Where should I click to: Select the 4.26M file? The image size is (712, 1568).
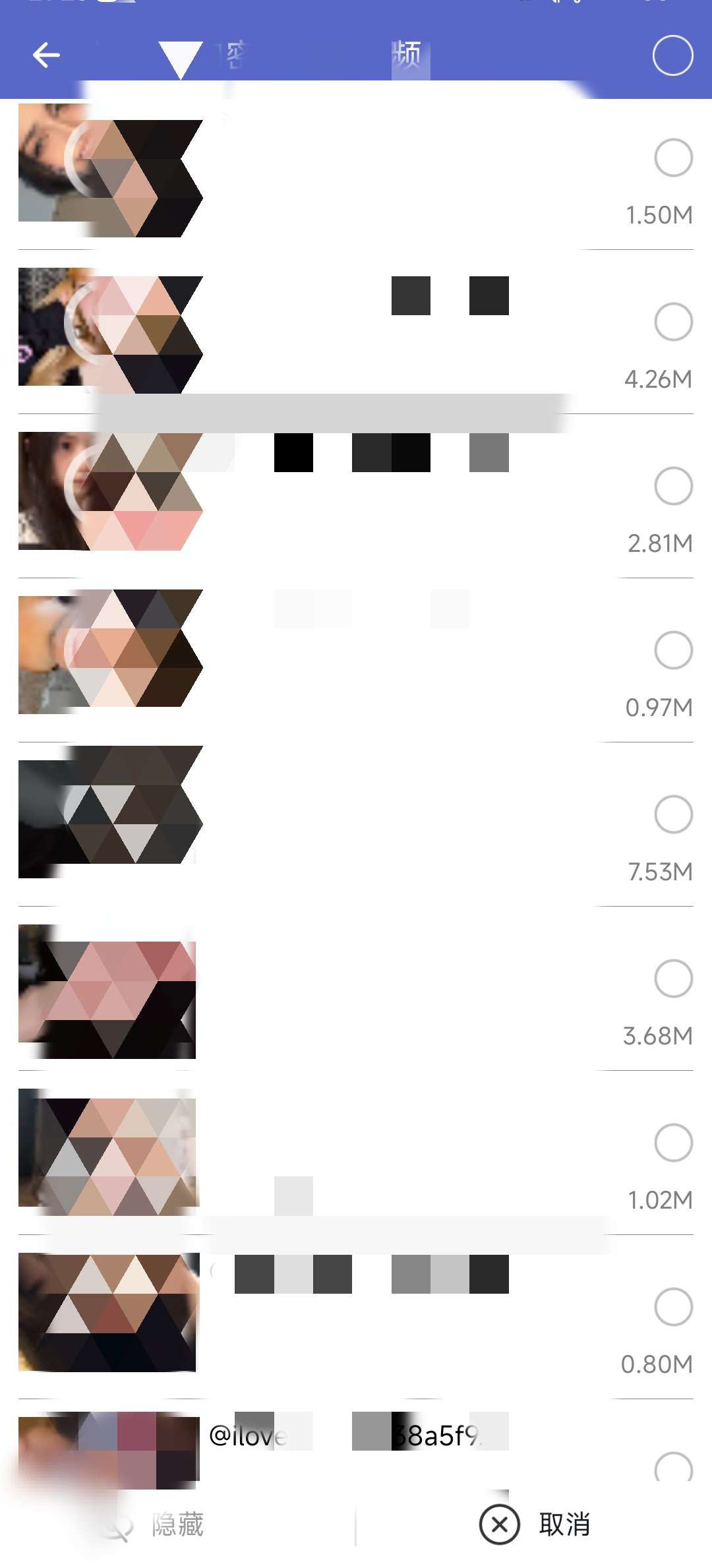[673, 322]
